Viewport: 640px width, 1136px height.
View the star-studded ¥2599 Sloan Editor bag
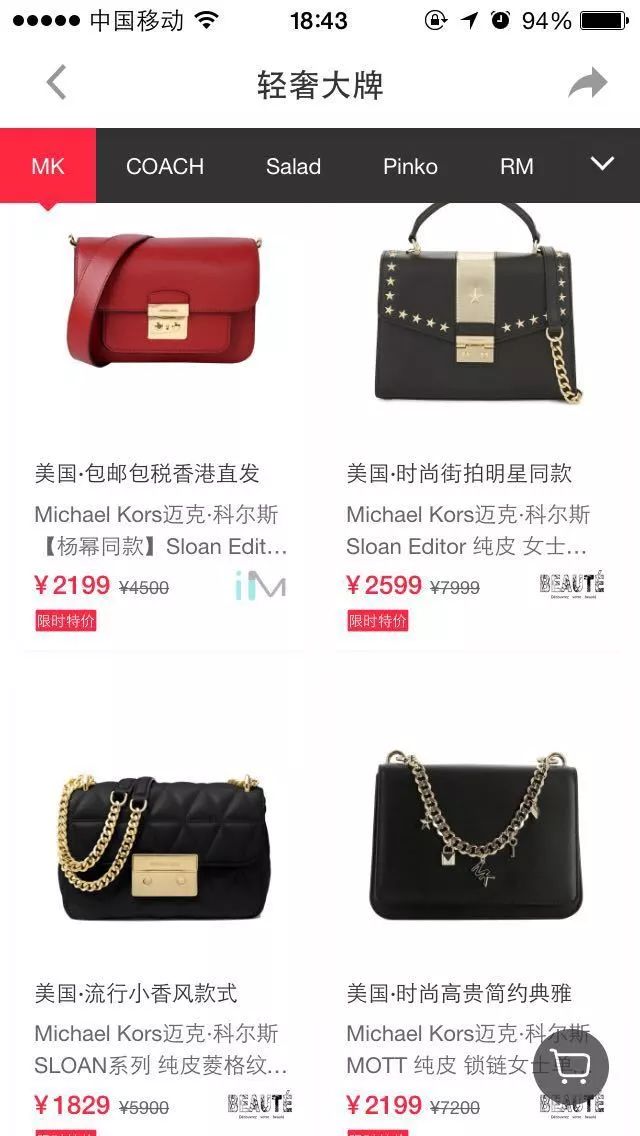coord(476,427)
